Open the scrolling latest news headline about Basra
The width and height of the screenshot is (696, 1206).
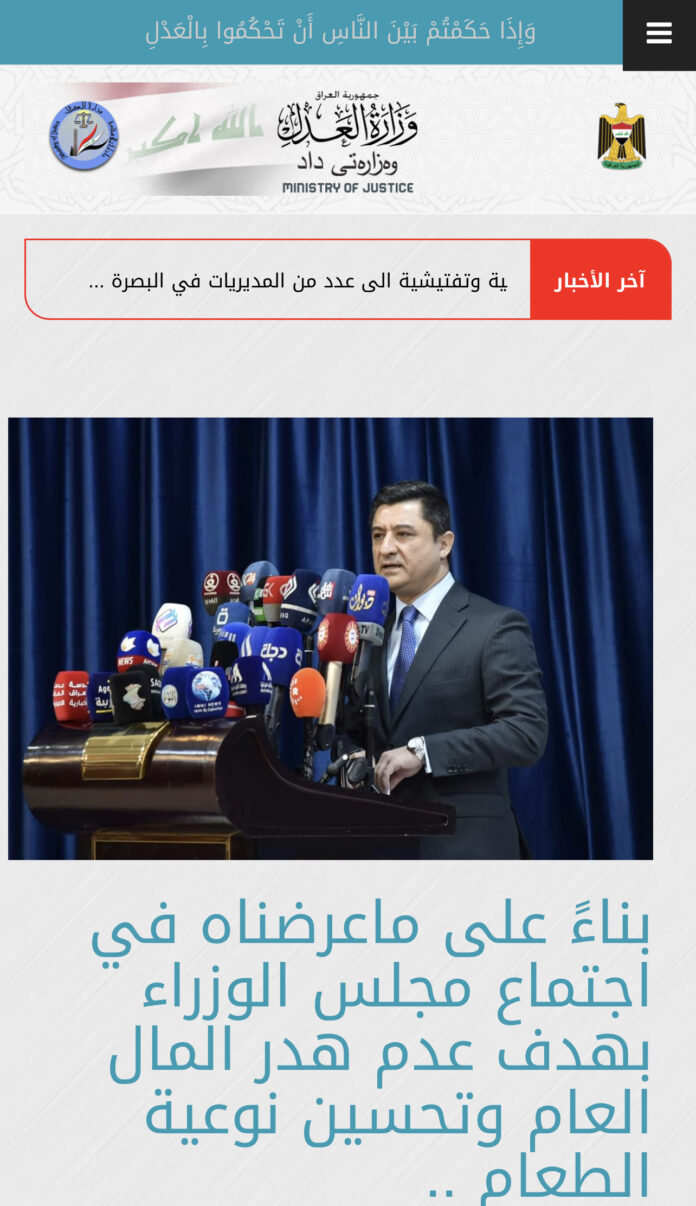coord(298,281)
